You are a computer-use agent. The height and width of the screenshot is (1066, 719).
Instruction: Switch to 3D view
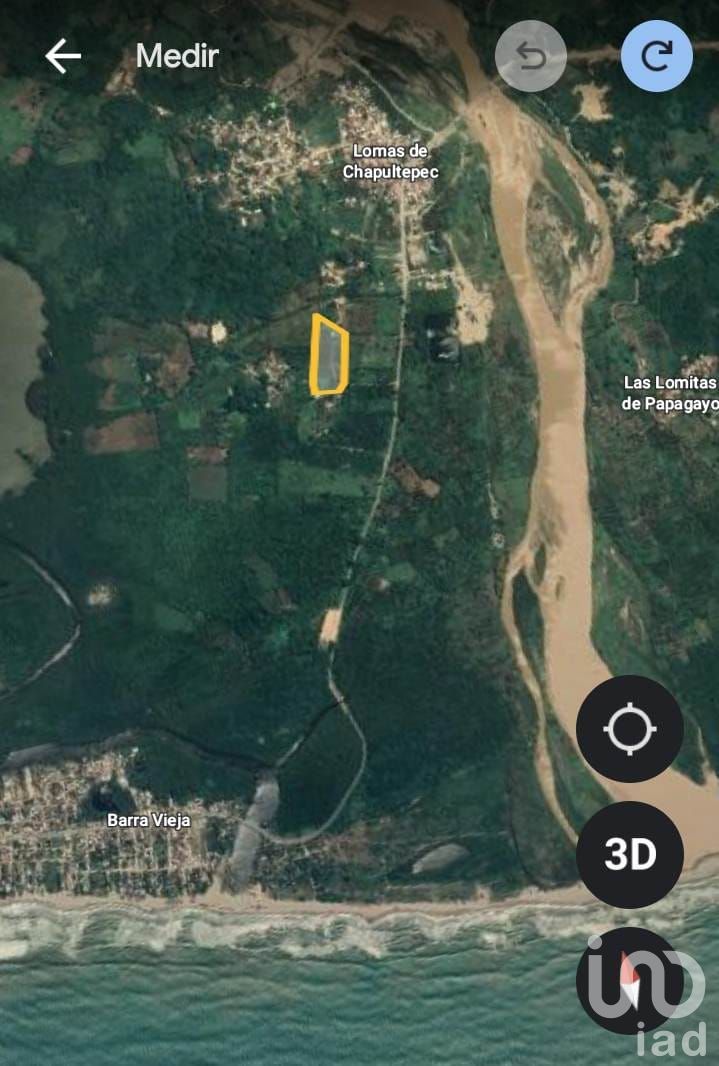pyautogui.click(x=629, y=855)
